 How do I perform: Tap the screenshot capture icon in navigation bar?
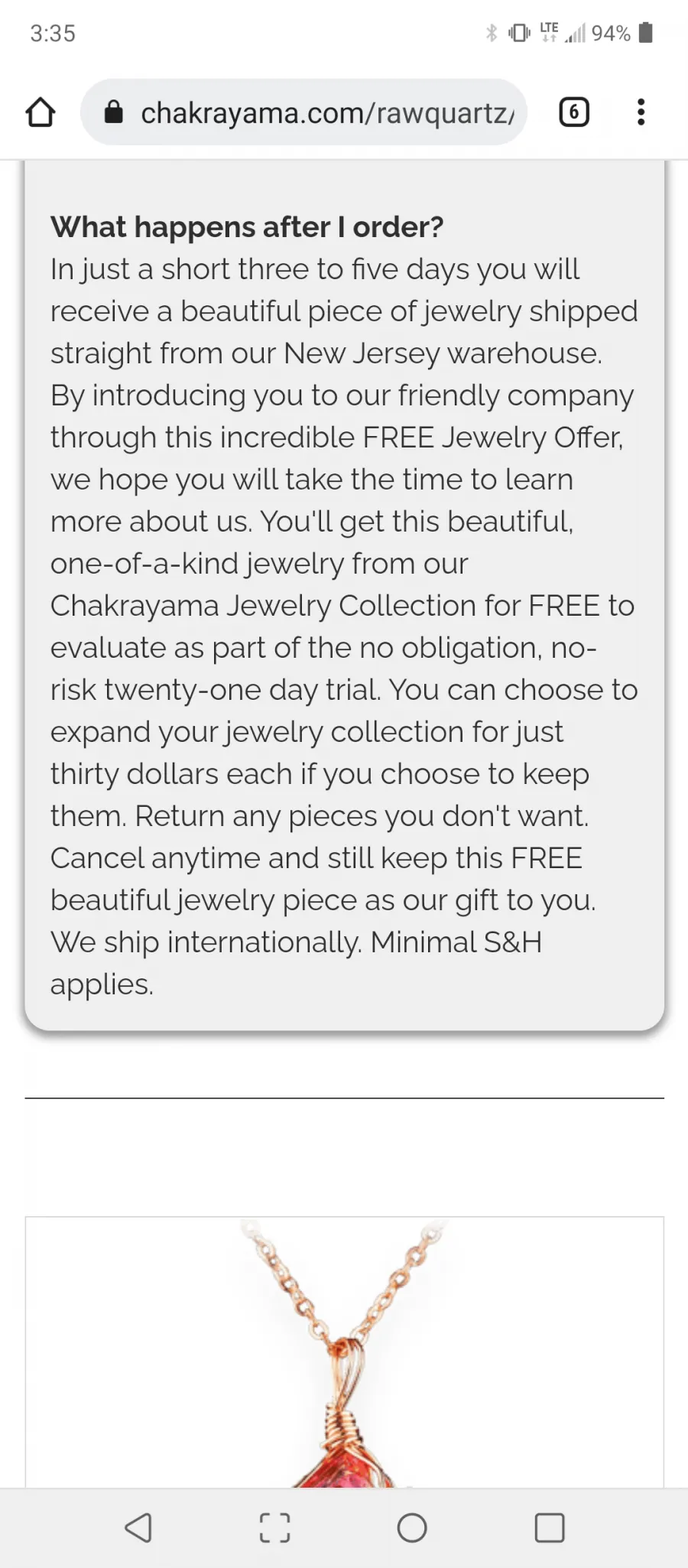pyautogui.click(x=275, y=1528)
